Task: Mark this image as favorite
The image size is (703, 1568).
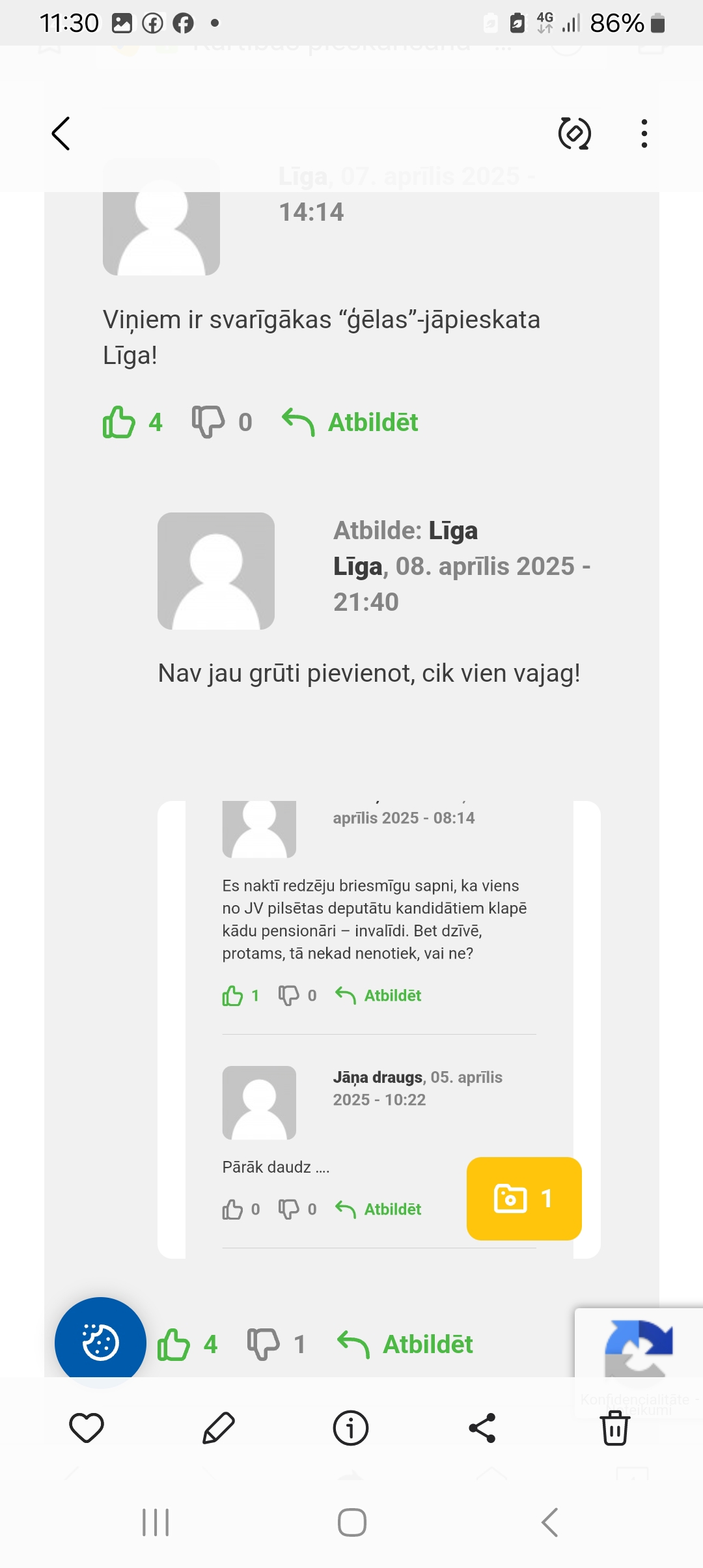Action: pos(87,1428)
